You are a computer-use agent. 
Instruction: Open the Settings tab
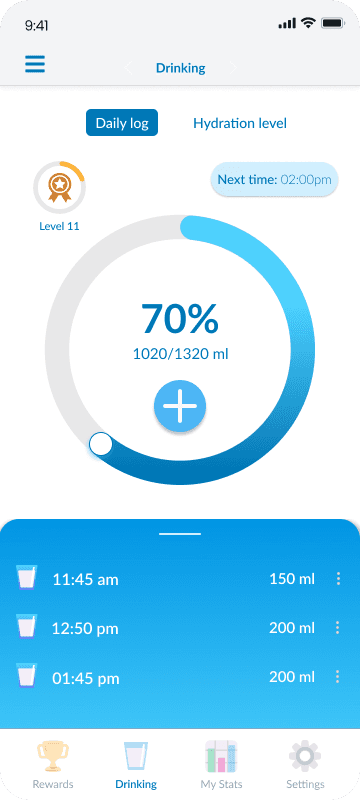(x=305, y=765)
